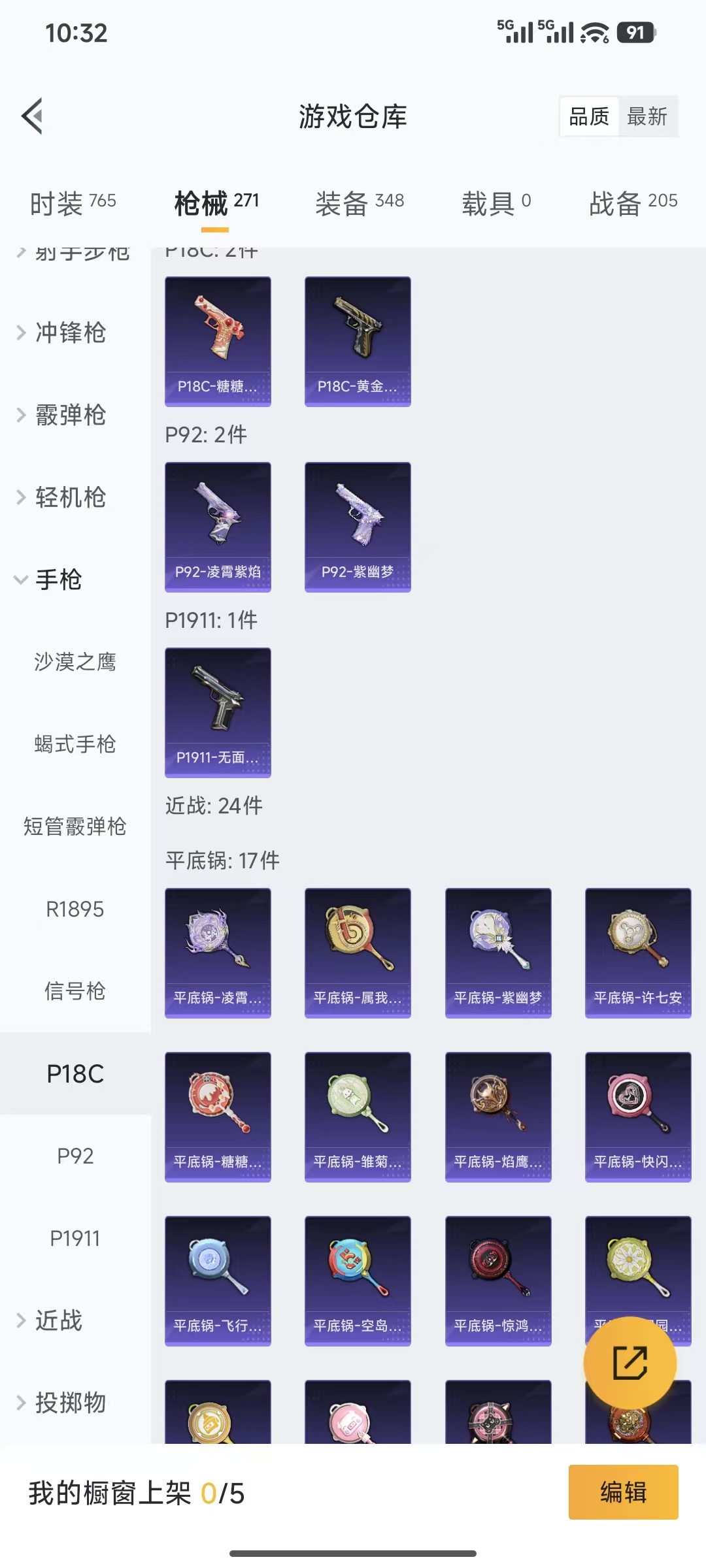Tap the back arrow icon
This screenshot has width=706, height=1568.
[x=31, y=114]
